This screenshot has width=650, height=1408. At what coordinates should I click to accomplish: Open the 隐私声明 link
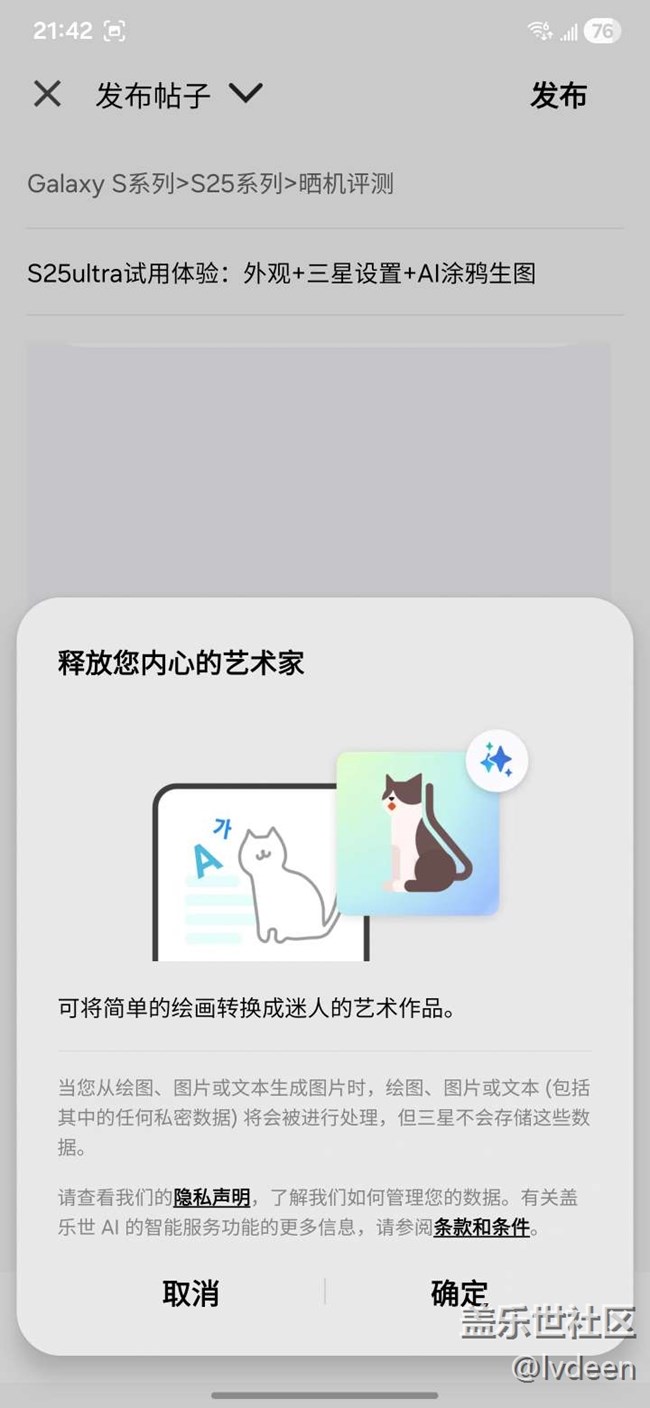[212, 1197]
